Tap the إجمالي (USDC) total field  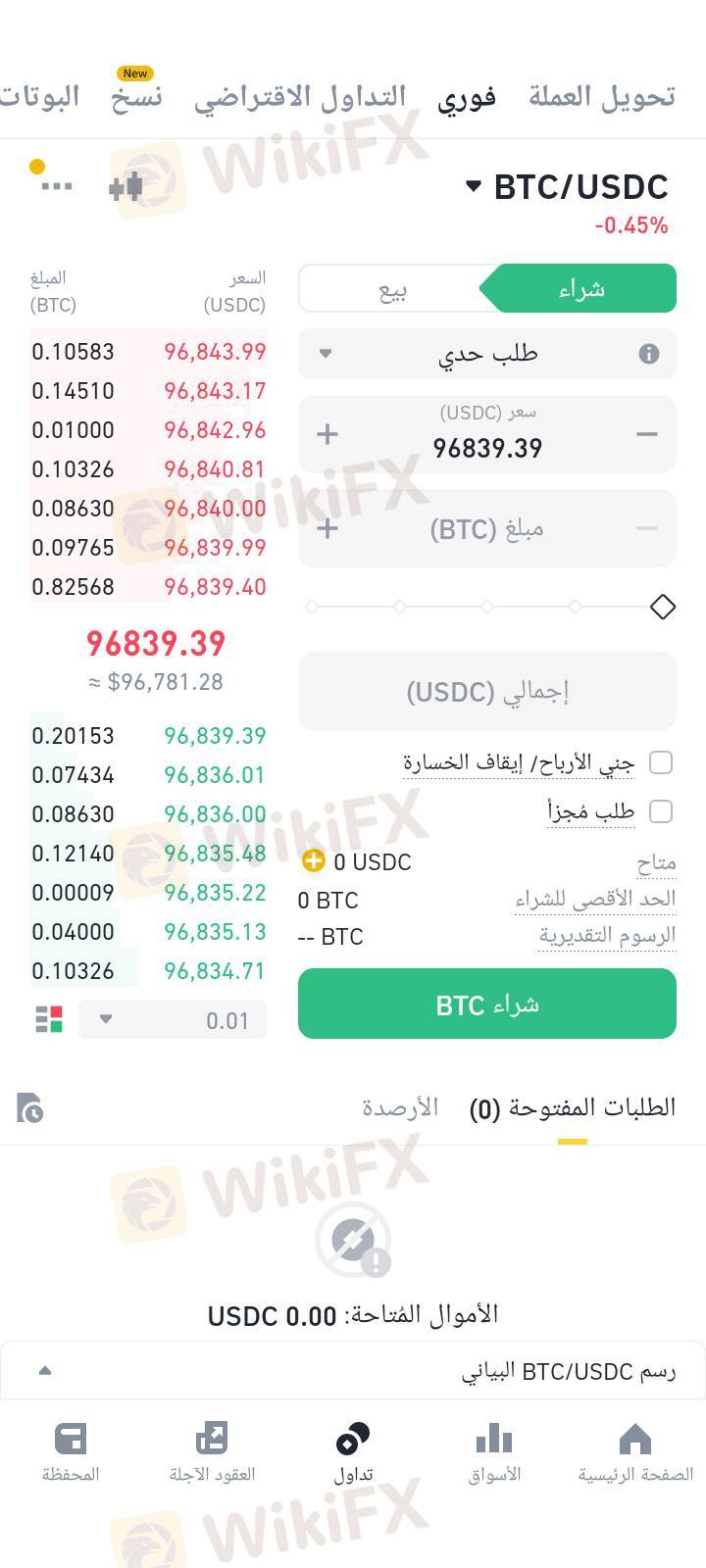pyautogui.click(x=487, y=692)
